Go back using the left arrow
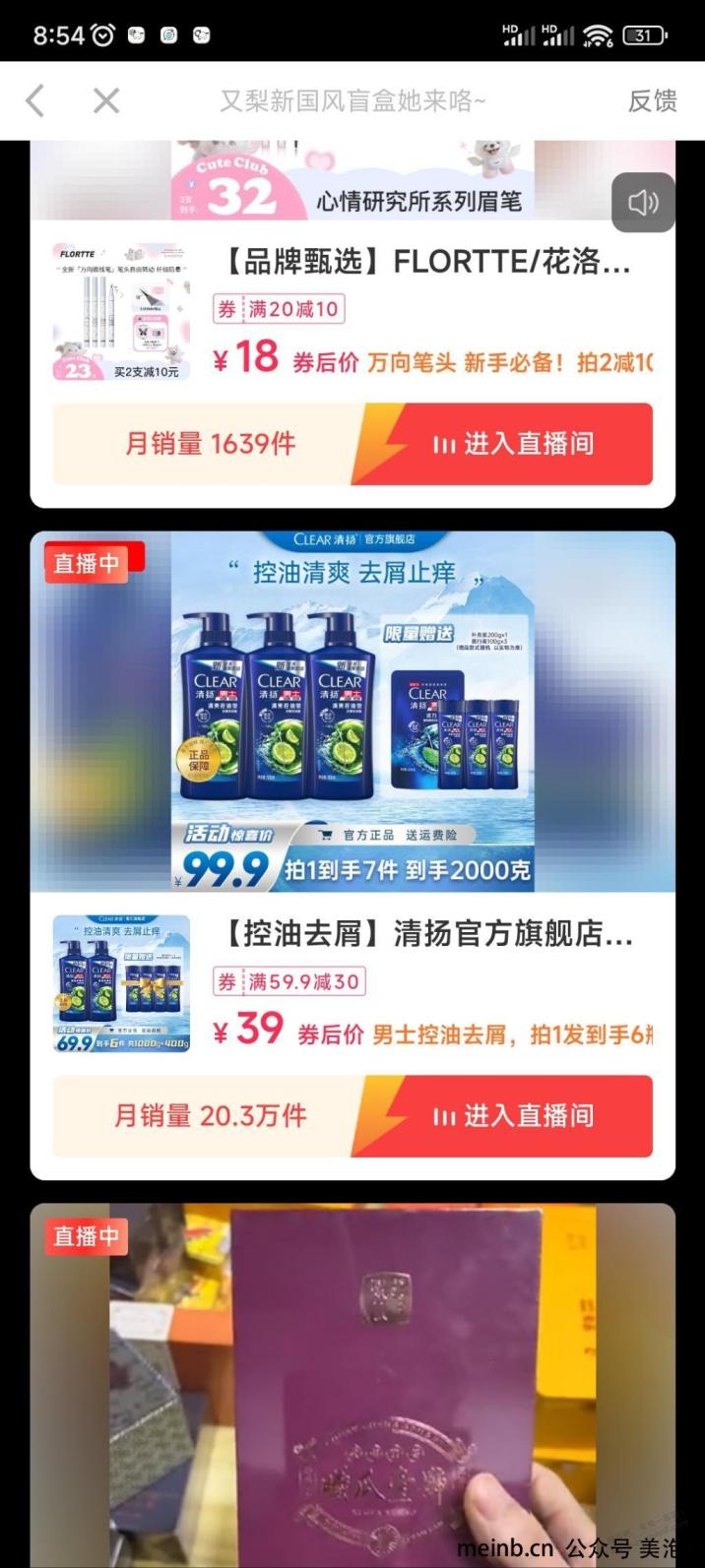The width and height of the screenshot is (705, 1568). coord(35,100)
